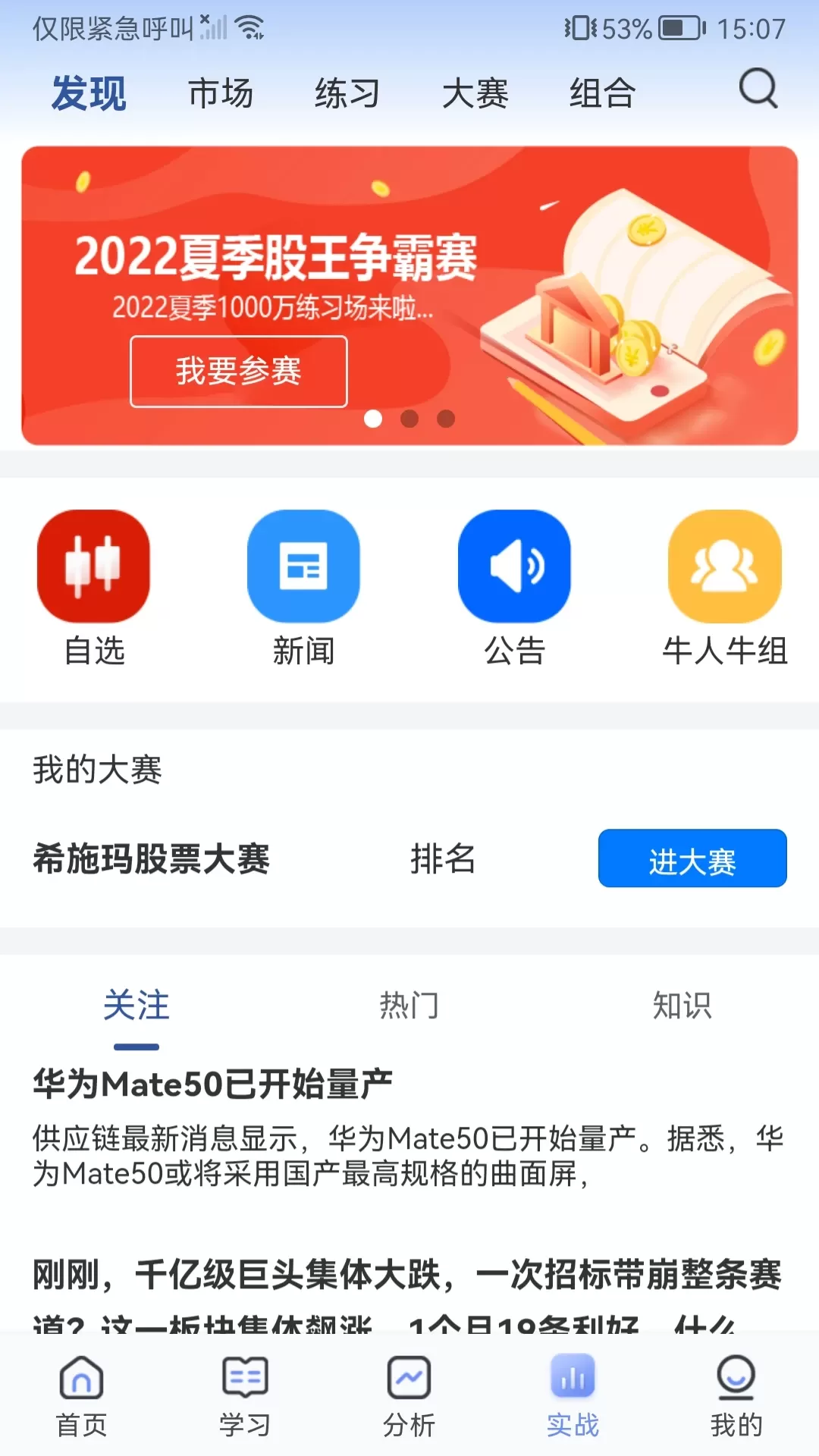
Task: Tap the 进大赛 button
Action: (x=692, y=858)
